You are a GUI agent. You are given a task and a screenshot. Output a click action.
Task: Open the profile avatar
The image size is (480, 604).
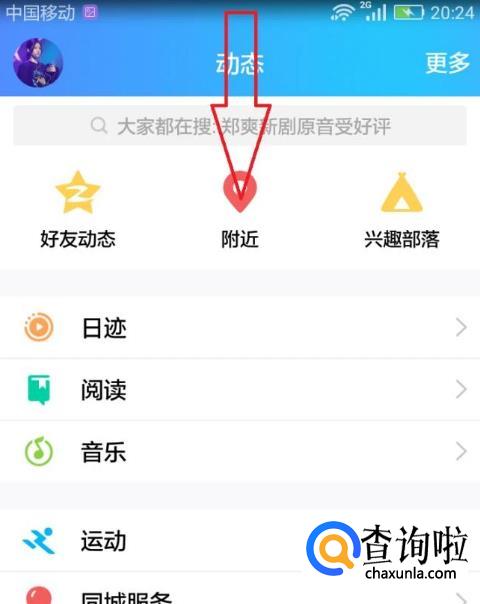click(x=38, y=62)
